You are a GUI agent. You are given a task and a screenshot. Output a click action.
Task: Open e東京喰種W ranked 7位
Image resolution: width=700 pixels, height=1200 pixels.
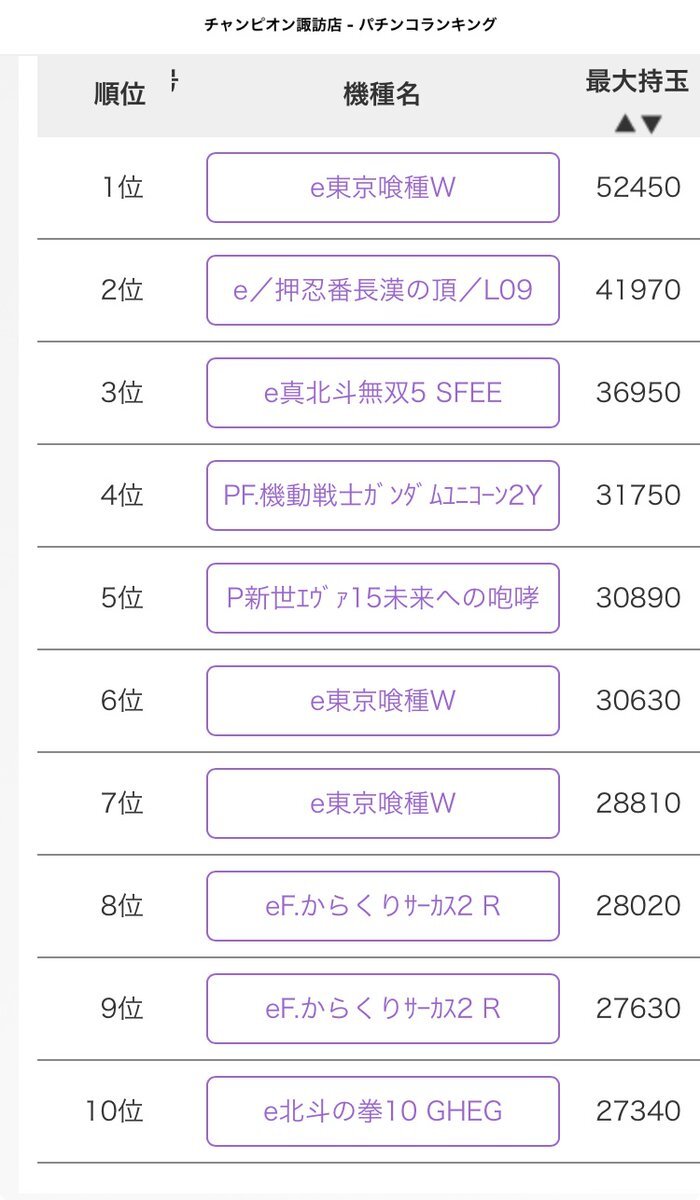pyautogui.click(x=383, y=803)
